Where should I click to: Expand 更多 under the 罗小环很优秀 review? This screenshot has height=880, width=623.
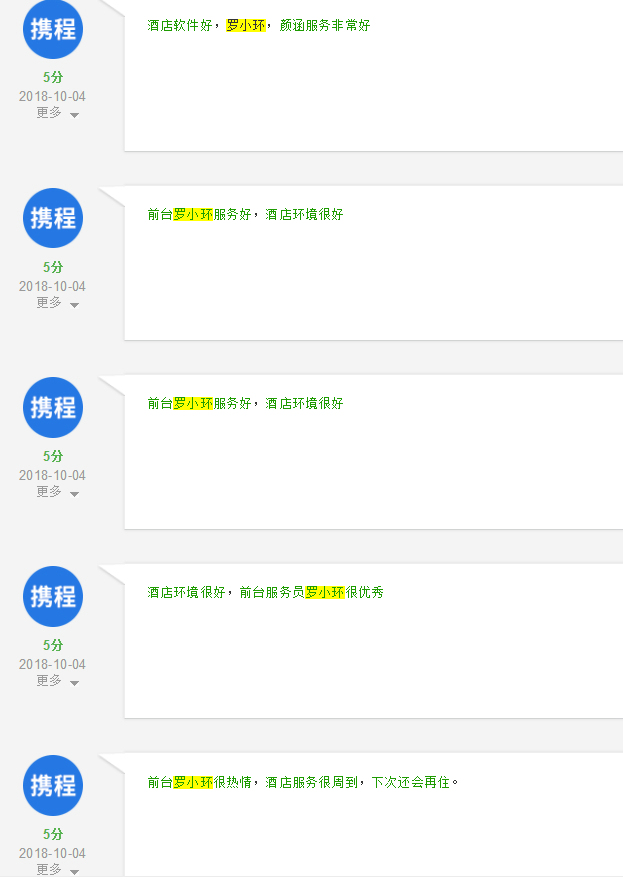pyautogui.click(x=57, y=680)
